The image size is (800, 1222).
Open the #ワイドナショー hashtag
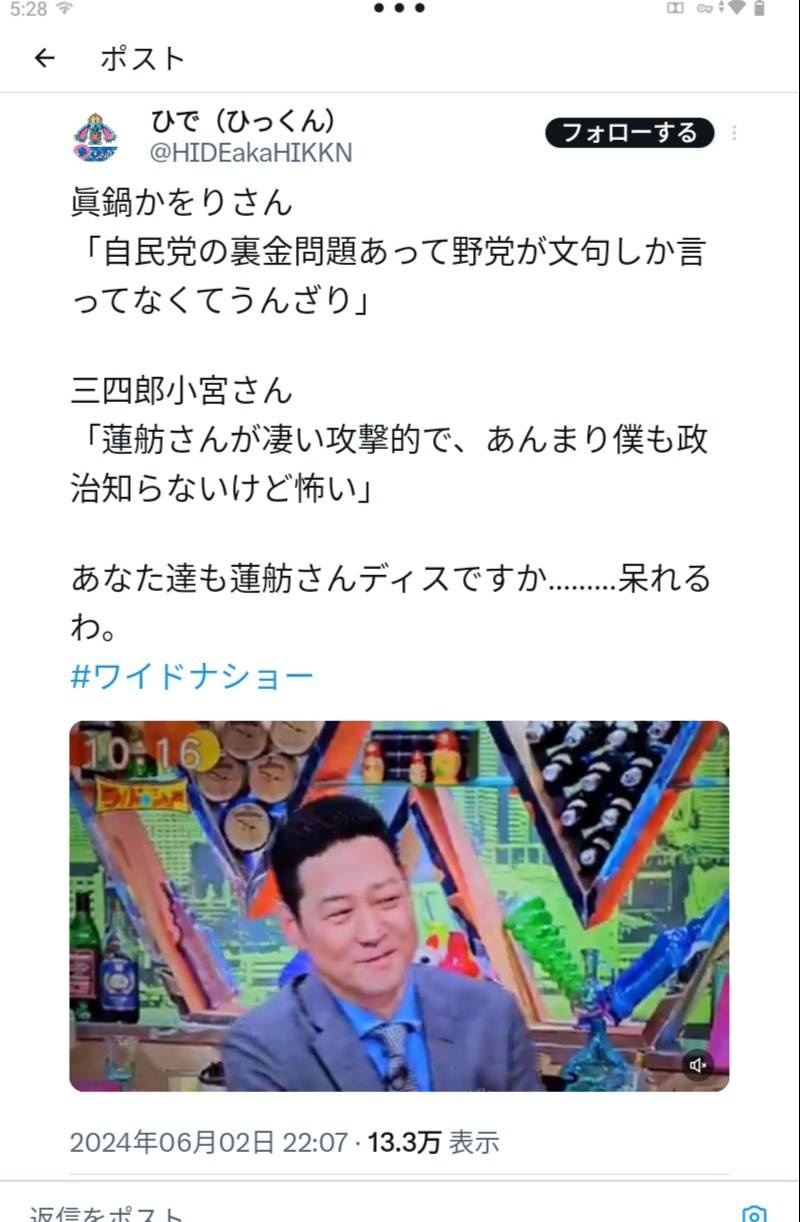(192, 677)
